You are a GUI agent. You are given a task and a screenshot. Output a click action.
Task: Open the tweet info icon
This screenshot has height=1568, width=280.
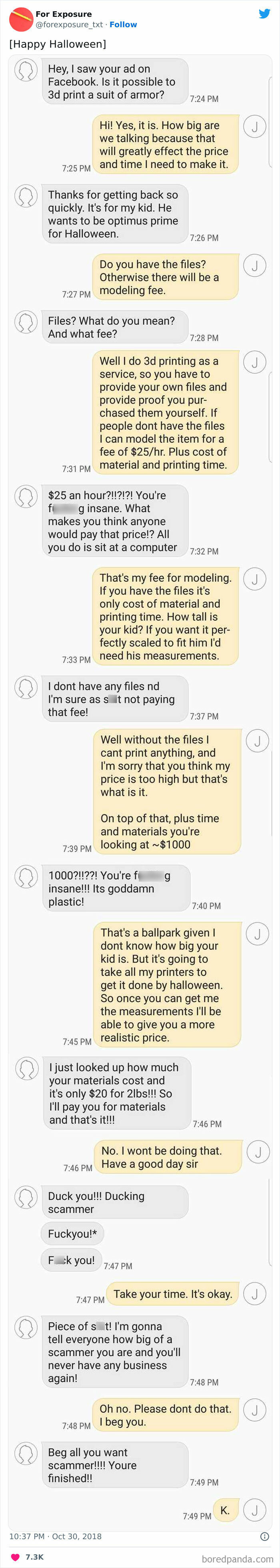click(265, 1536)
